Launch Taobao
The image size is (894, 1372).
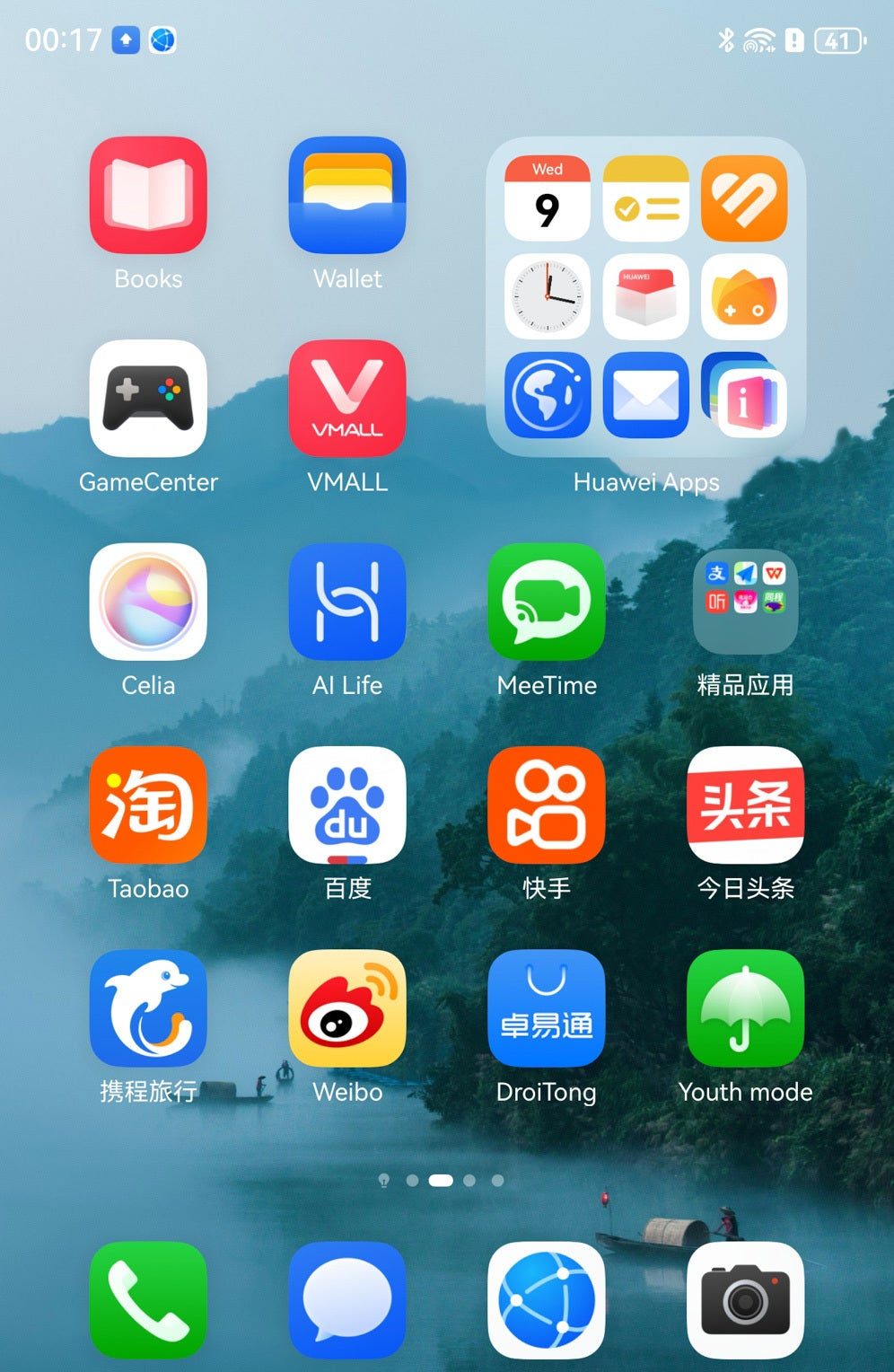pos(148,805)
